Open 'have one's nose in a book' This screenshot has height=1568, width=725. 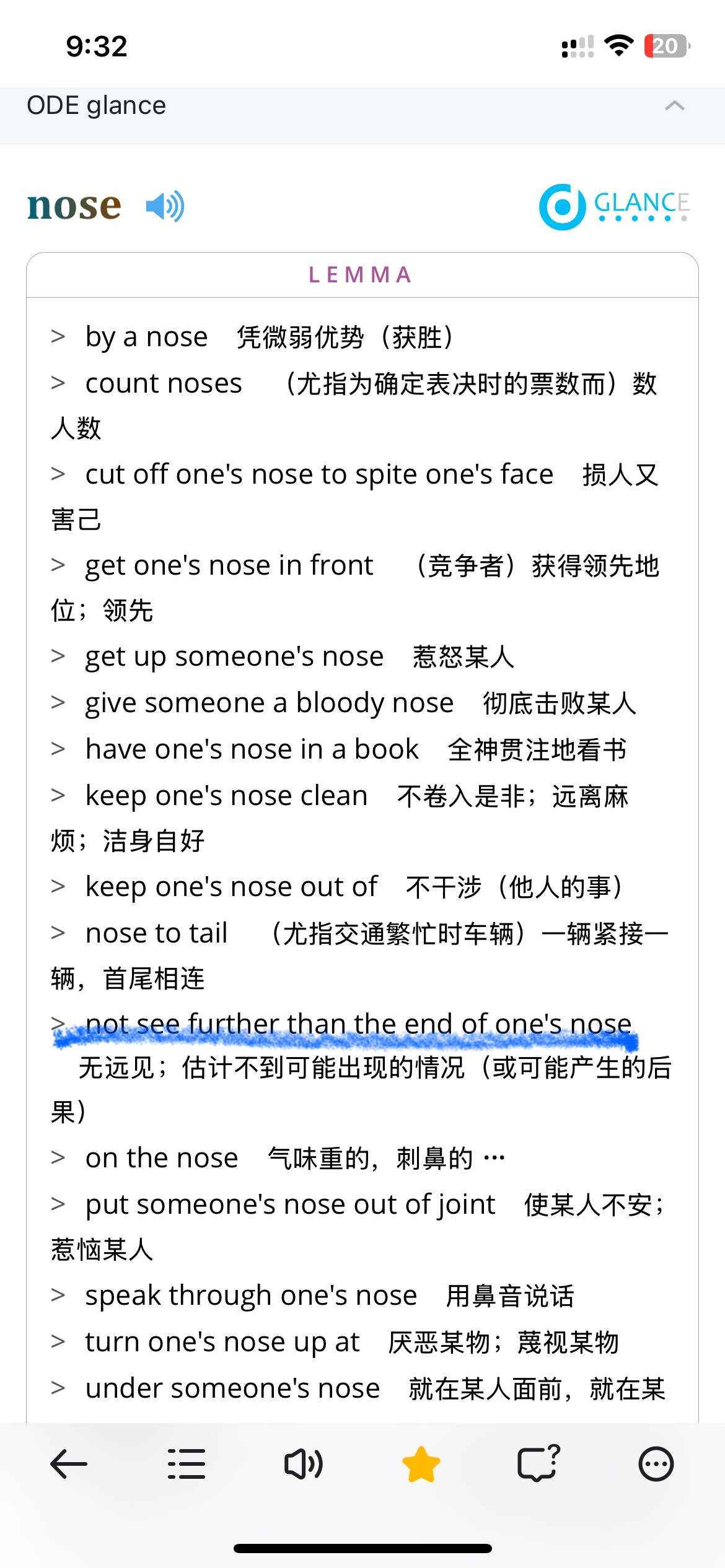252,749
